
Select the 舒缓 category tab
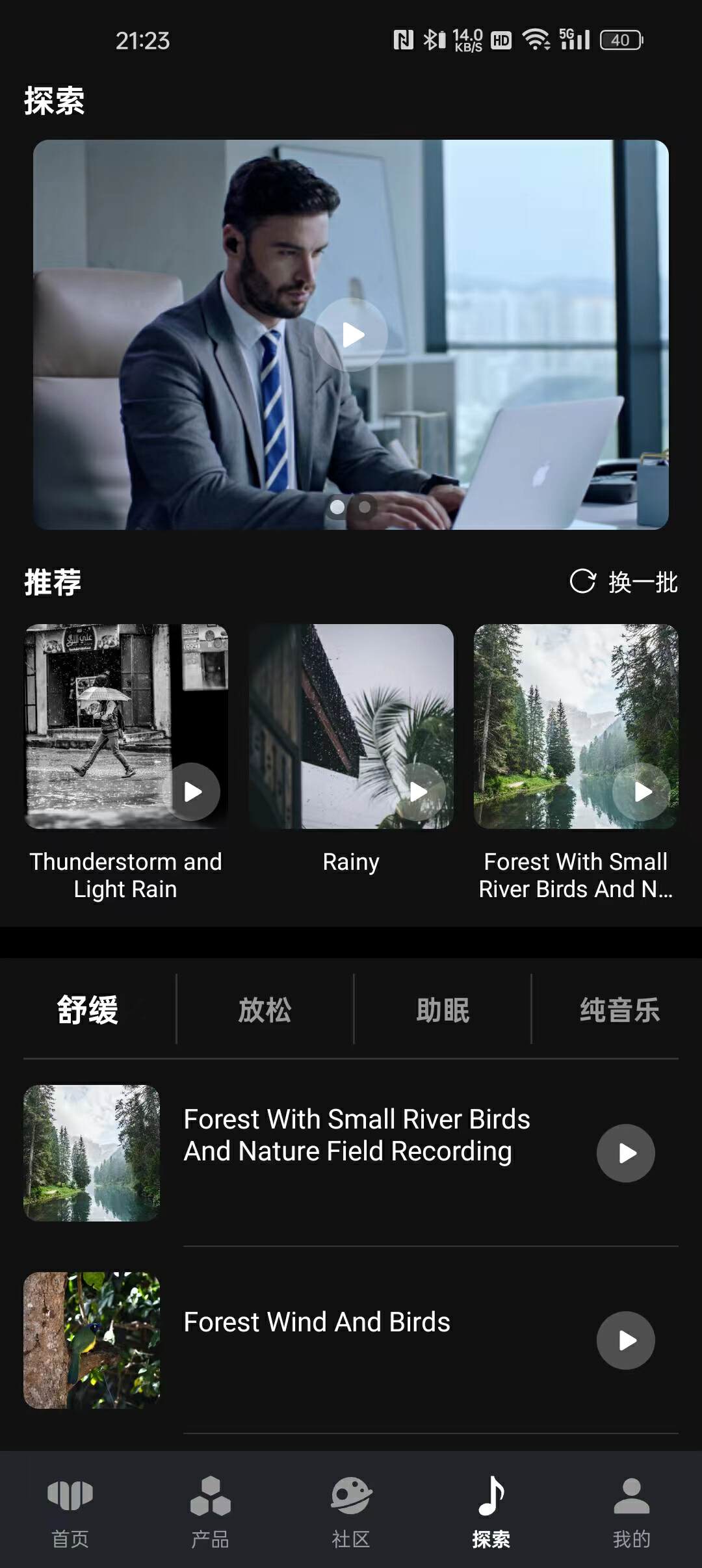88,1010
